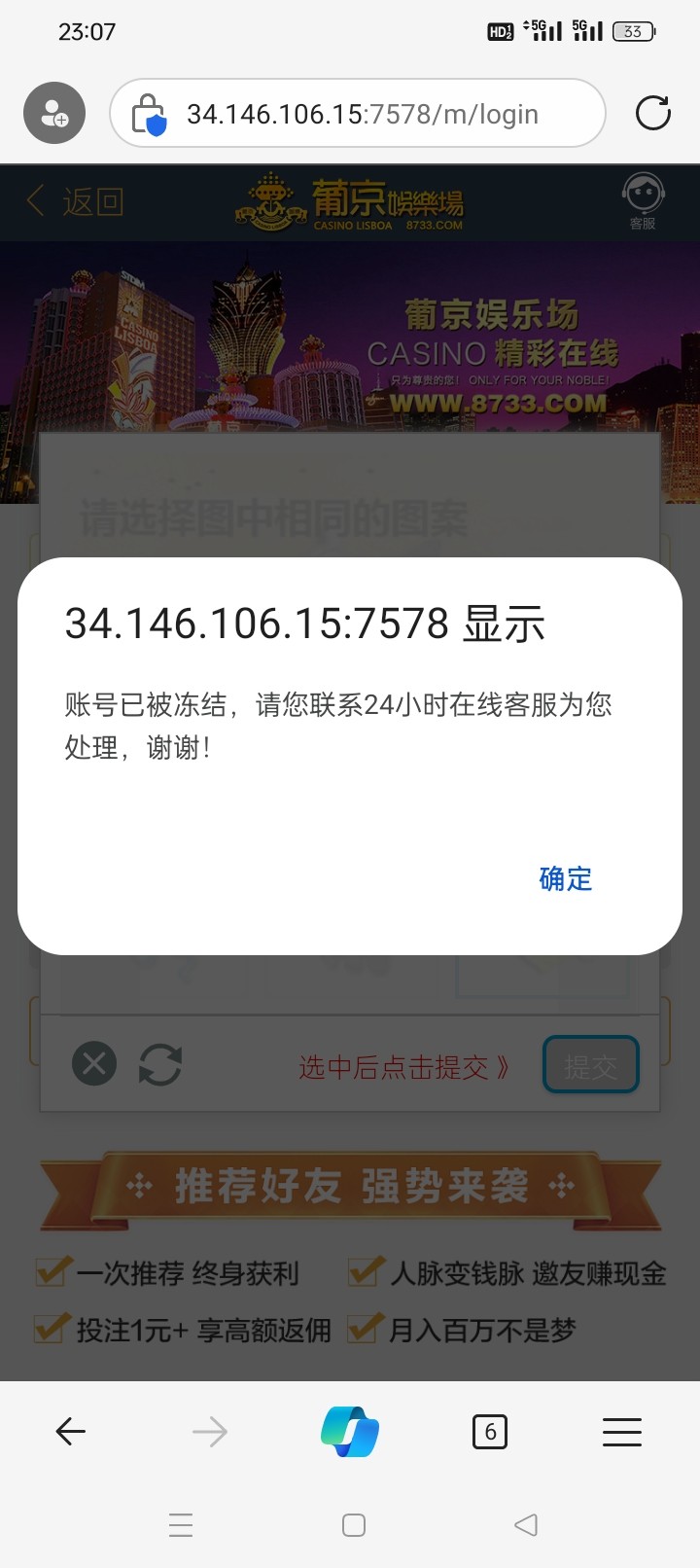Tap the address bar URL

coord(362,114)
